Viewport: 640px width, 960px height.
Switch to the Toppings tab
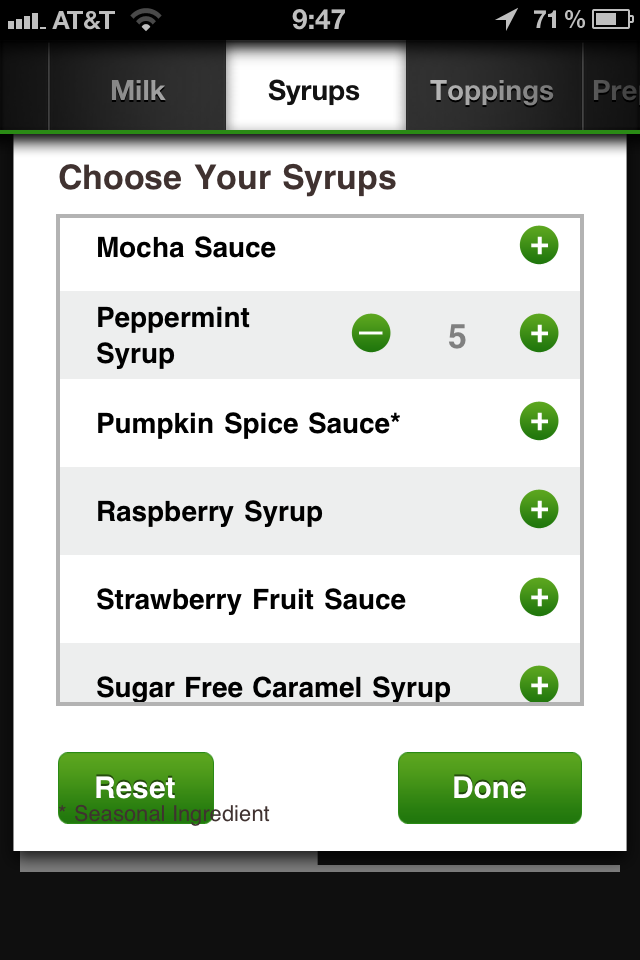pos(492,91)
